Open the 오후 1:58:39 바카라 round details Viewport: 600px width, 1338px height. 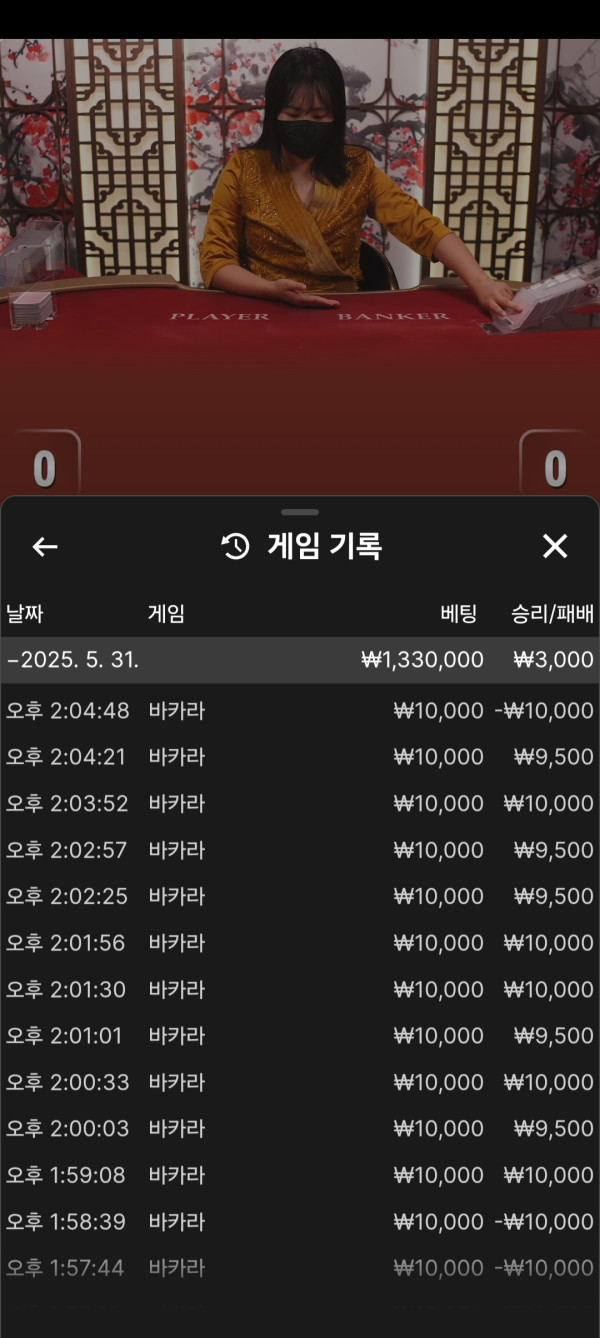300,1221
